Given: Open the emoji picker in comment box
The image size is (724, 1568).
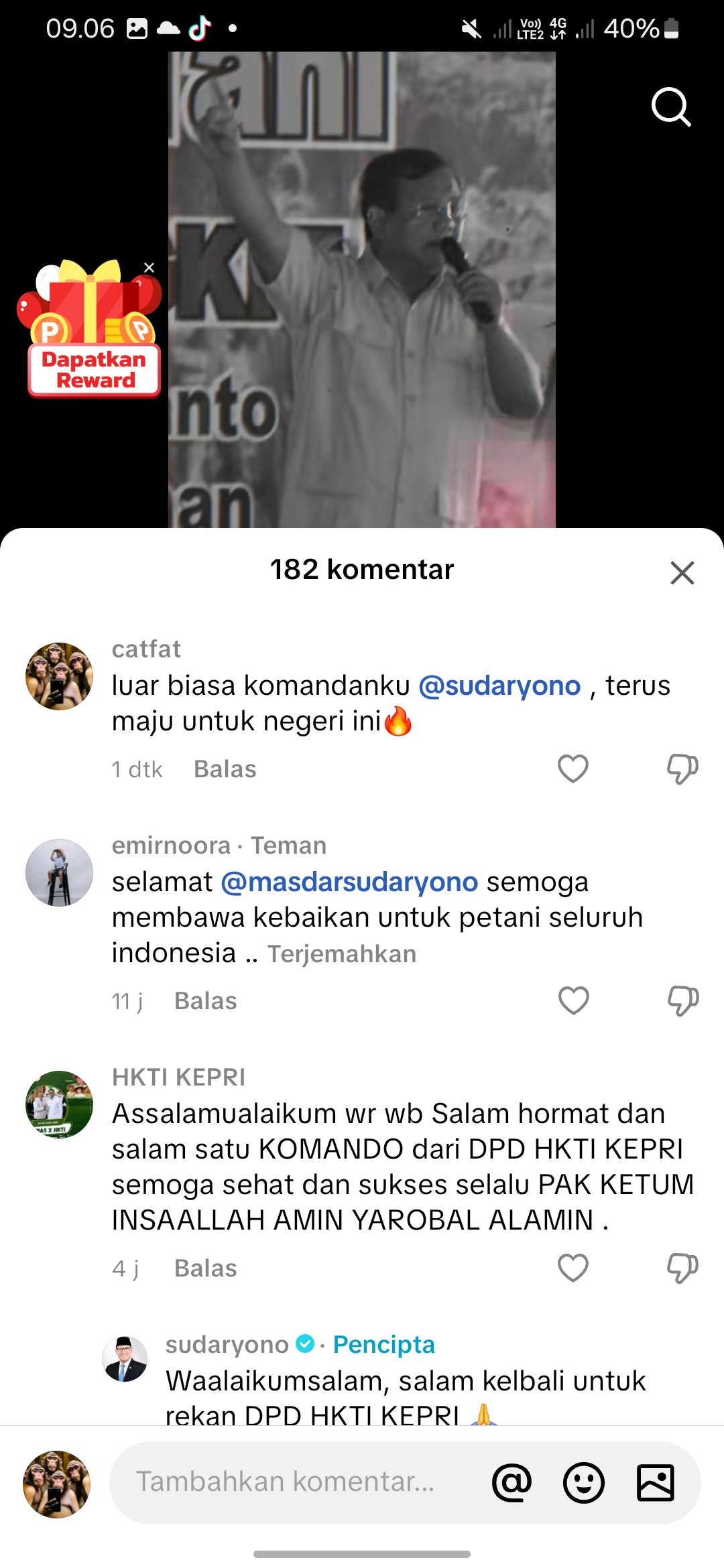Looking at the screenshot, I should (x=583, y=1482).
